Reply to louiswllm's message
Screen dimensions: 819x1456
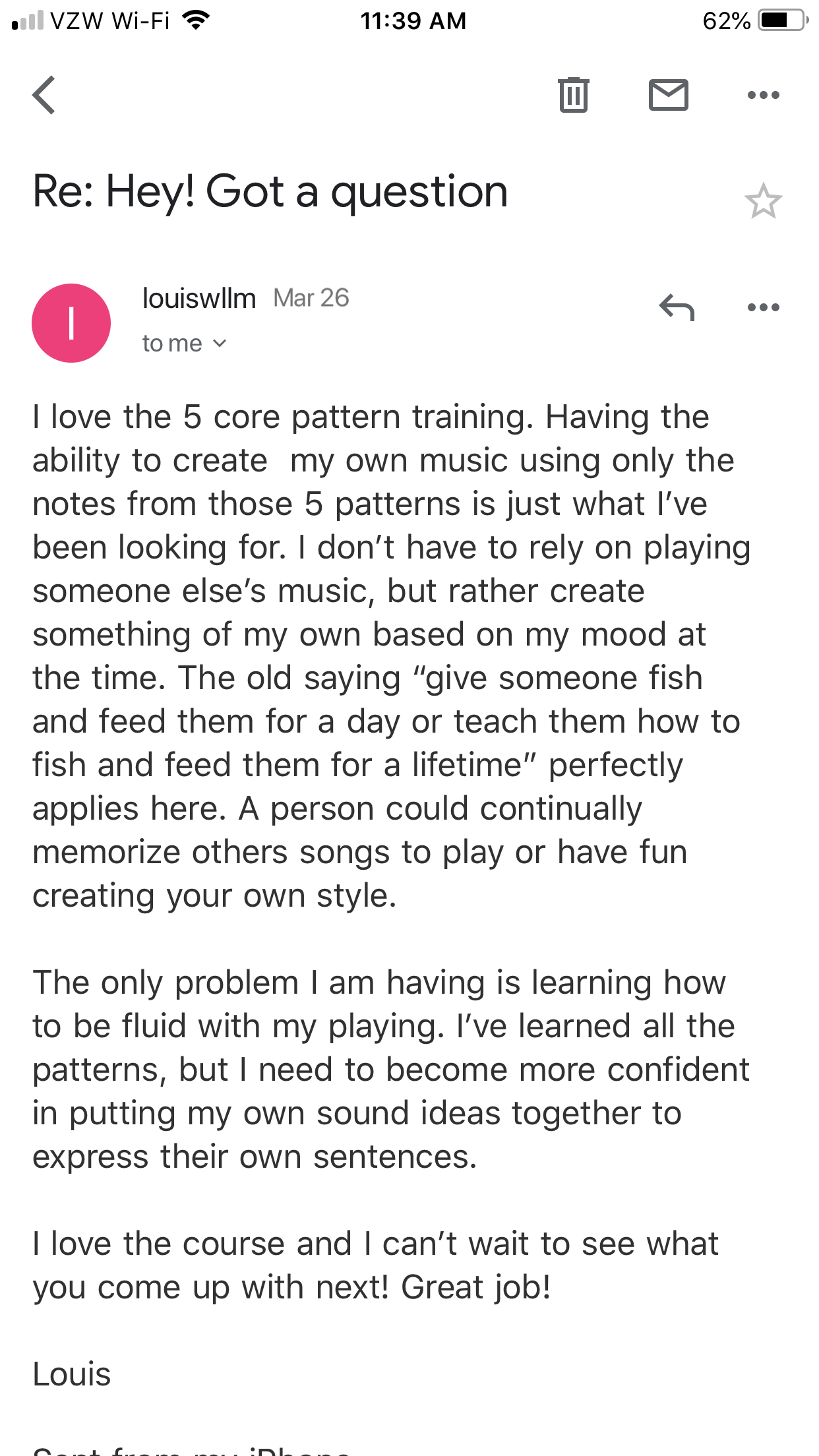(677, 307)
